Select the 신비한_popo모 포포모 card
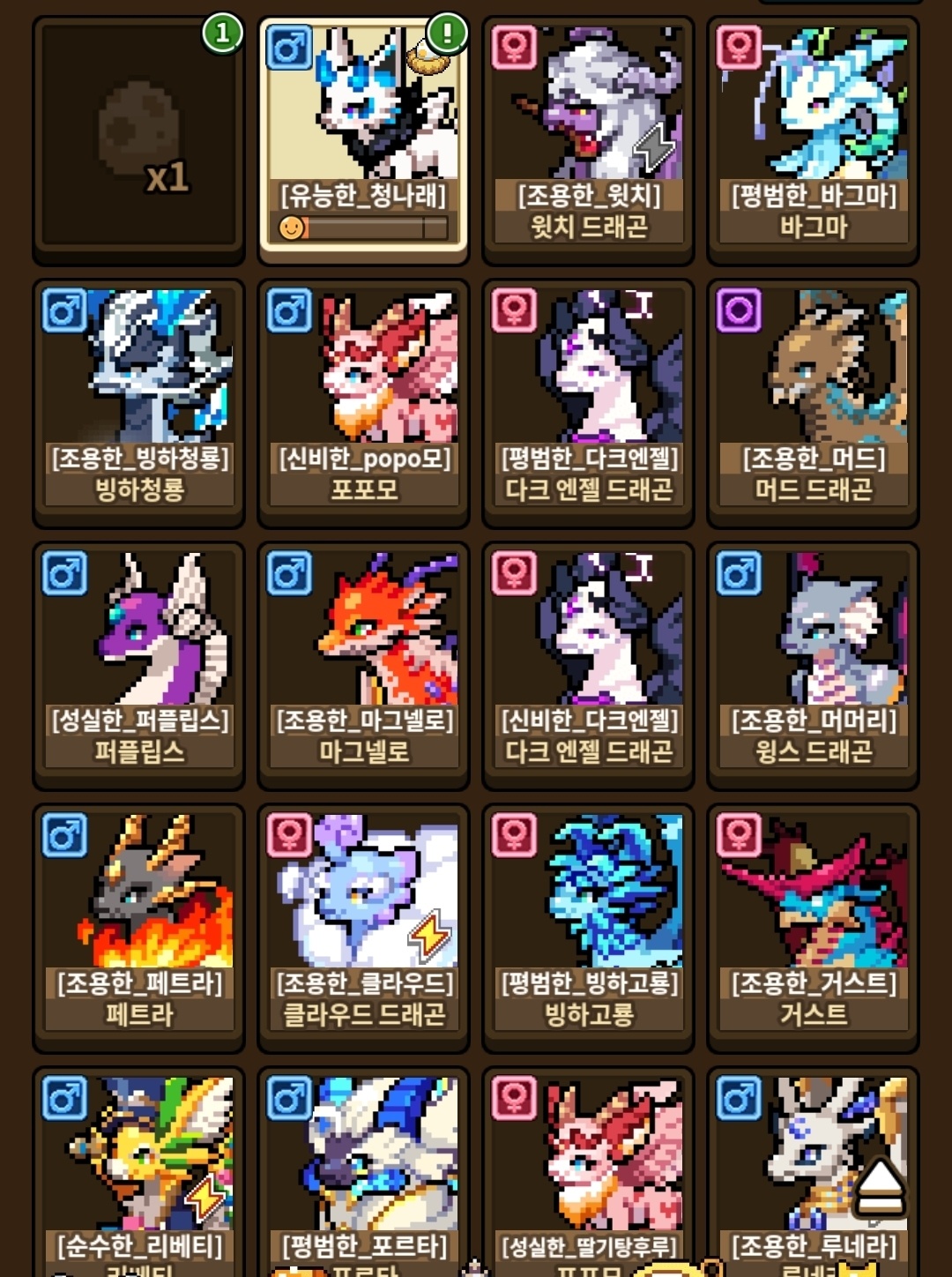Image resolution: width=952 pixels, height=1277 pixels. (363, 403)
